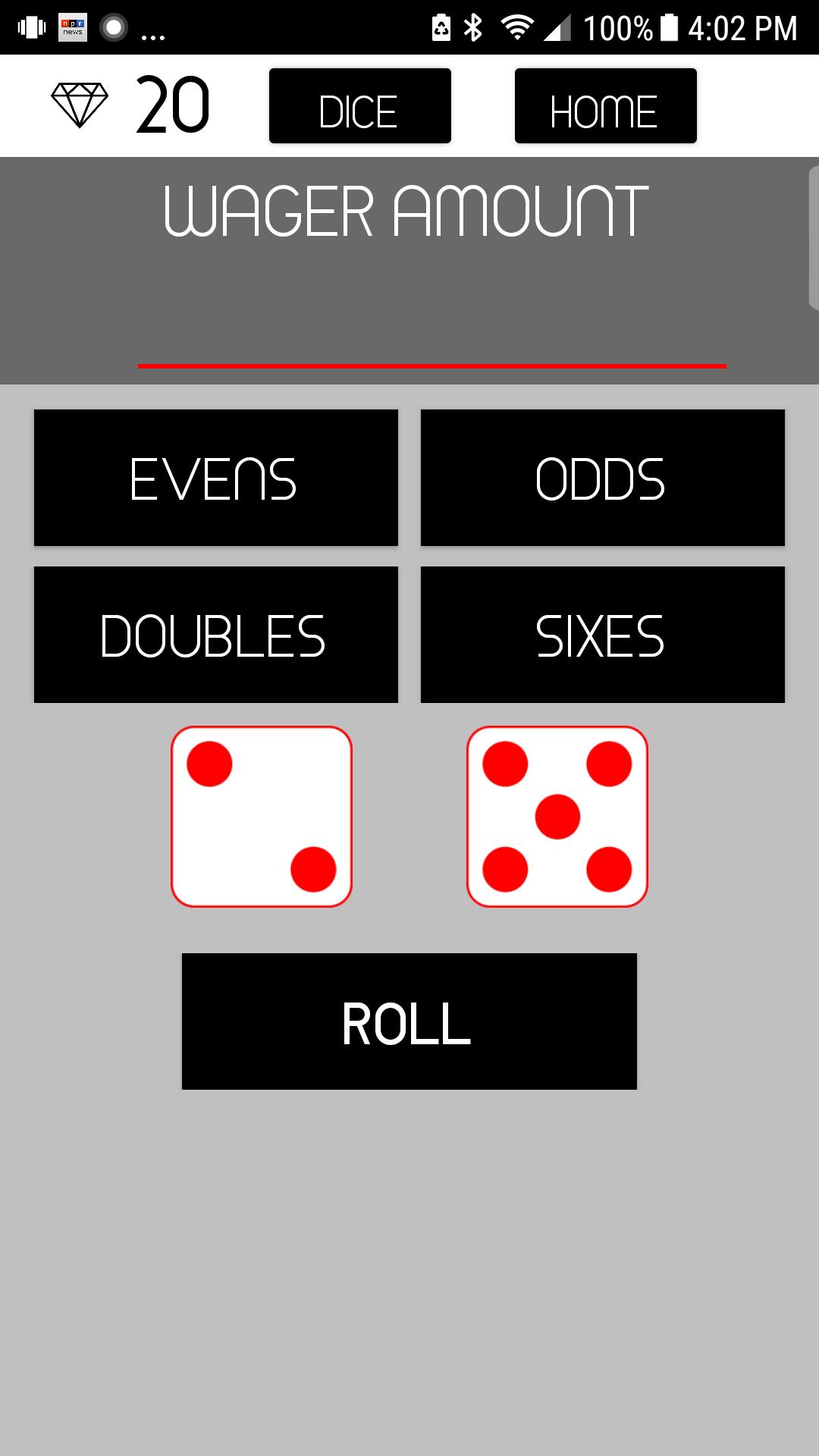This screenshot has height=1456, width=819.
Task: Click the 20 gem counter
Action: click(171, 105)
